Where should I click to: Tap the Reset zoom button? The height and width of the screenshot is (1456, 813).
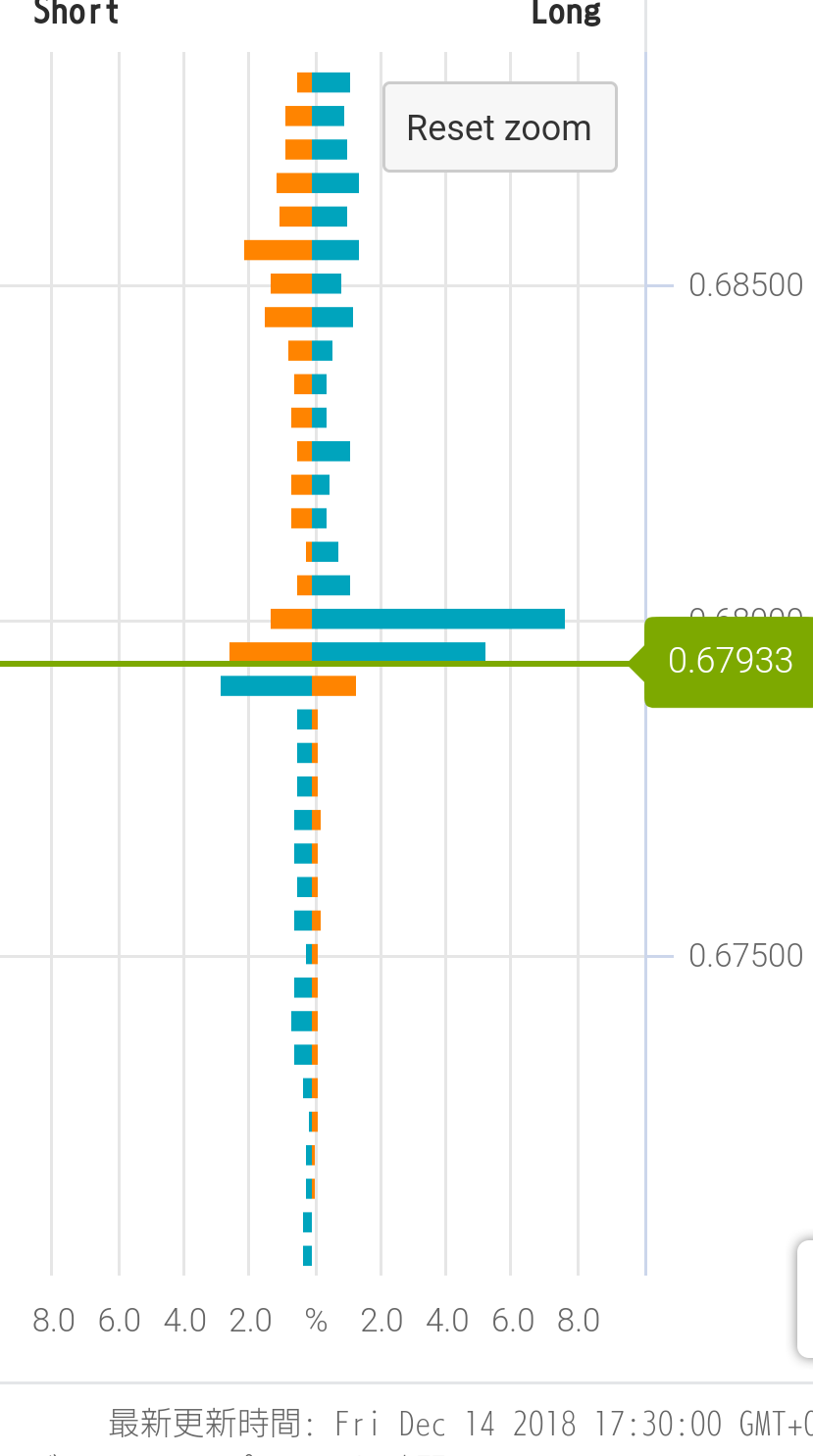499,127
